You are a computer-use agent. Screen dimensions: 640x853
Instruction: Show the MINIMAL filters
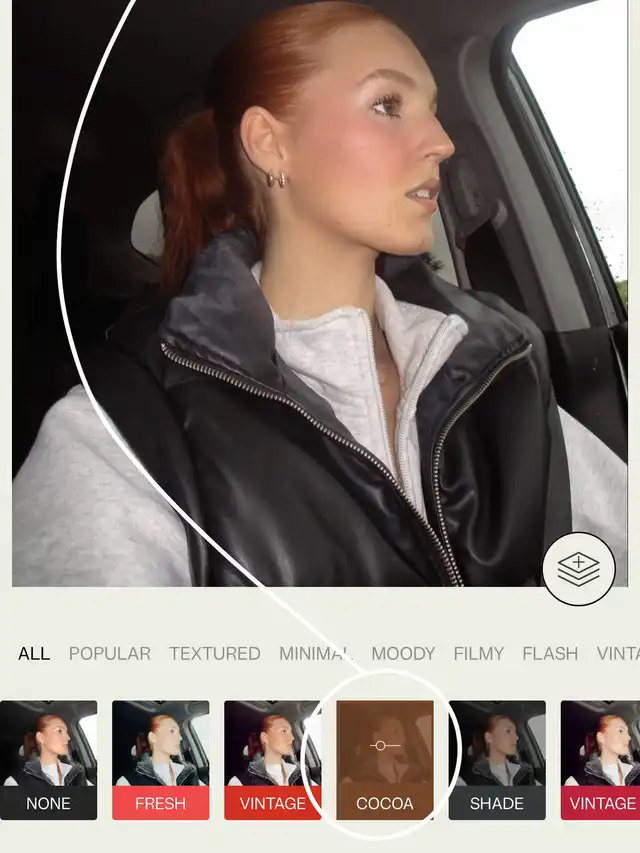314,653
